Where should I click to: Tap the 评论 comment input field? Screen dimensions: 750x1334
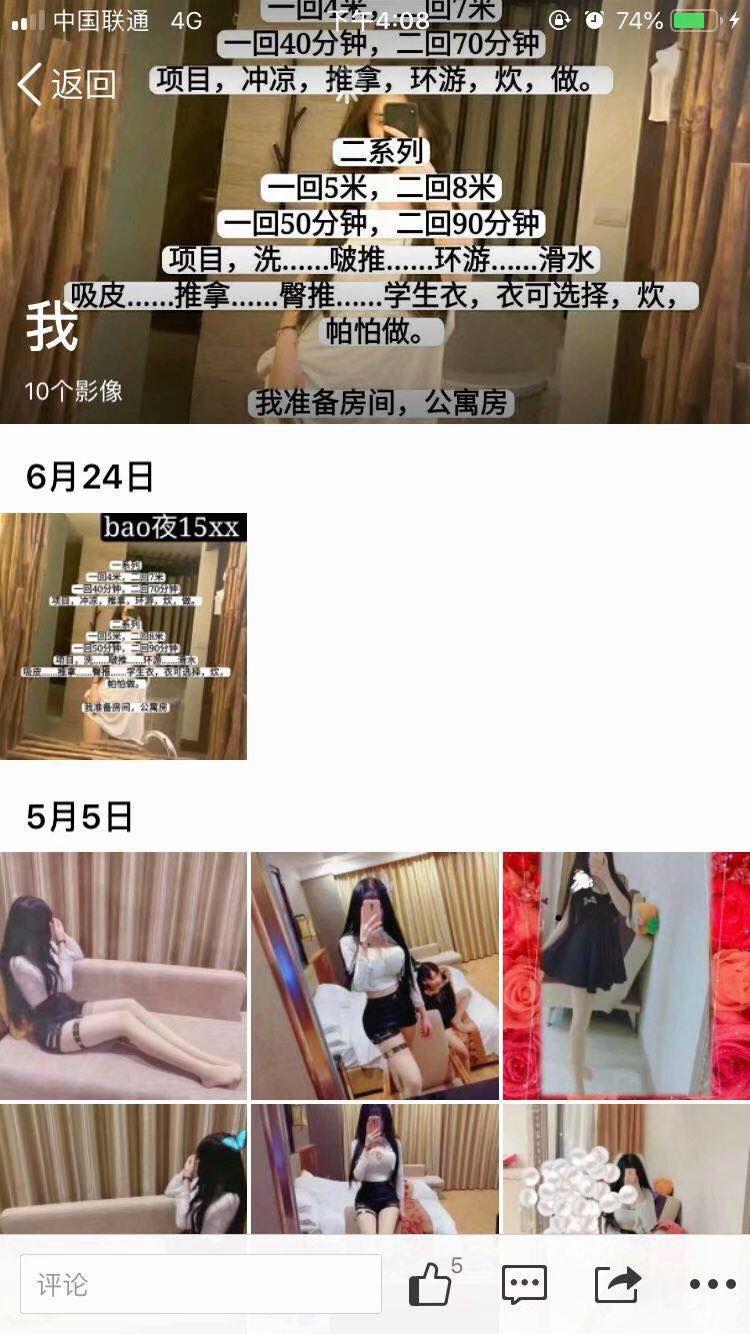coord(201,1284)
